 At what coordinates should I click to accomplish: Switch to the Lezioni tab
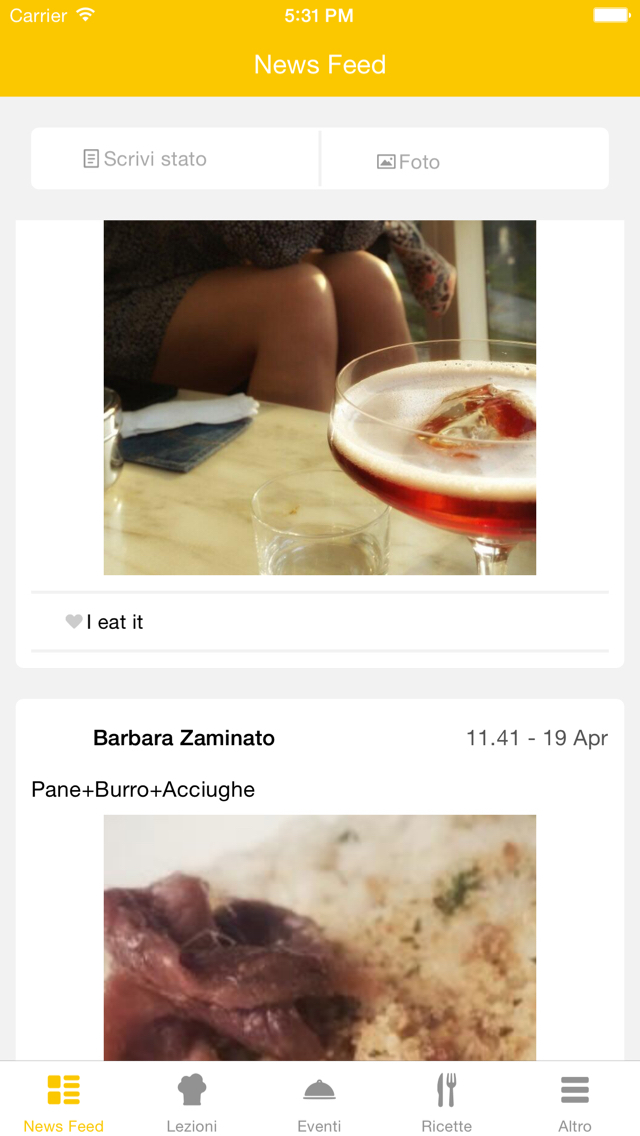point(192,1101)
